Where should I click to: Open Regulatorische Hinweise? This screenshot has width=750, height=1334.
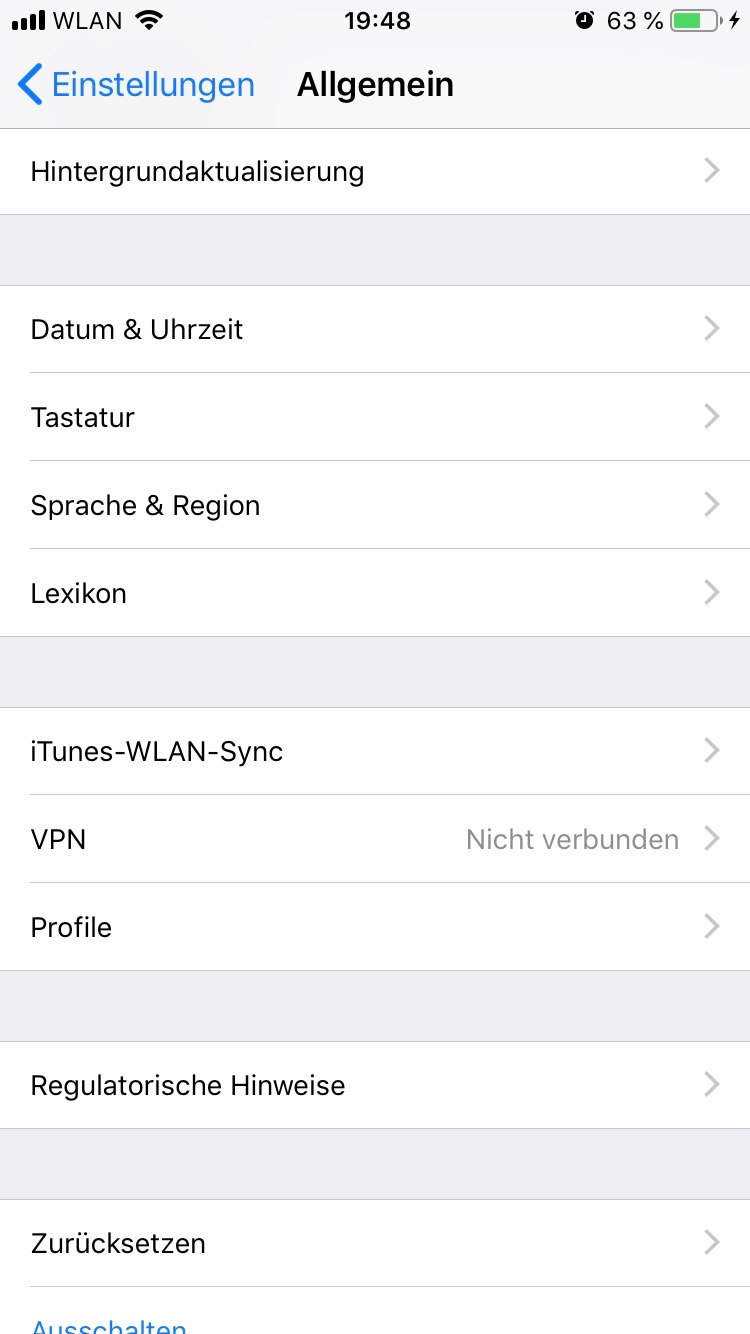click(x=375, y=1085)
